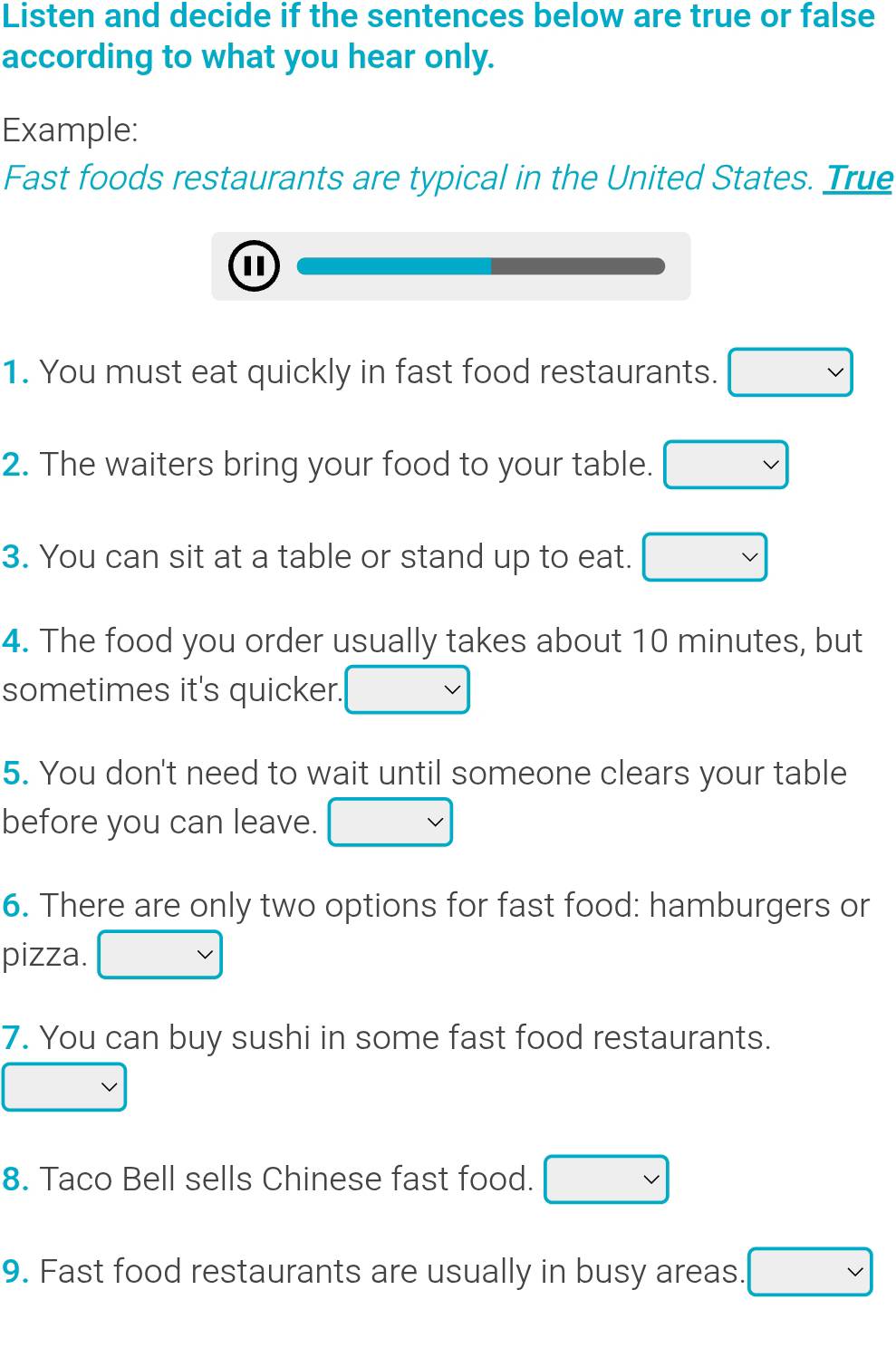Image resolution: width=896 pixels, height=1367 pixels.
Task: Choose an answer for sentence 5 about clearing your table
Action: pyautogui.click(x=390, y=823)
